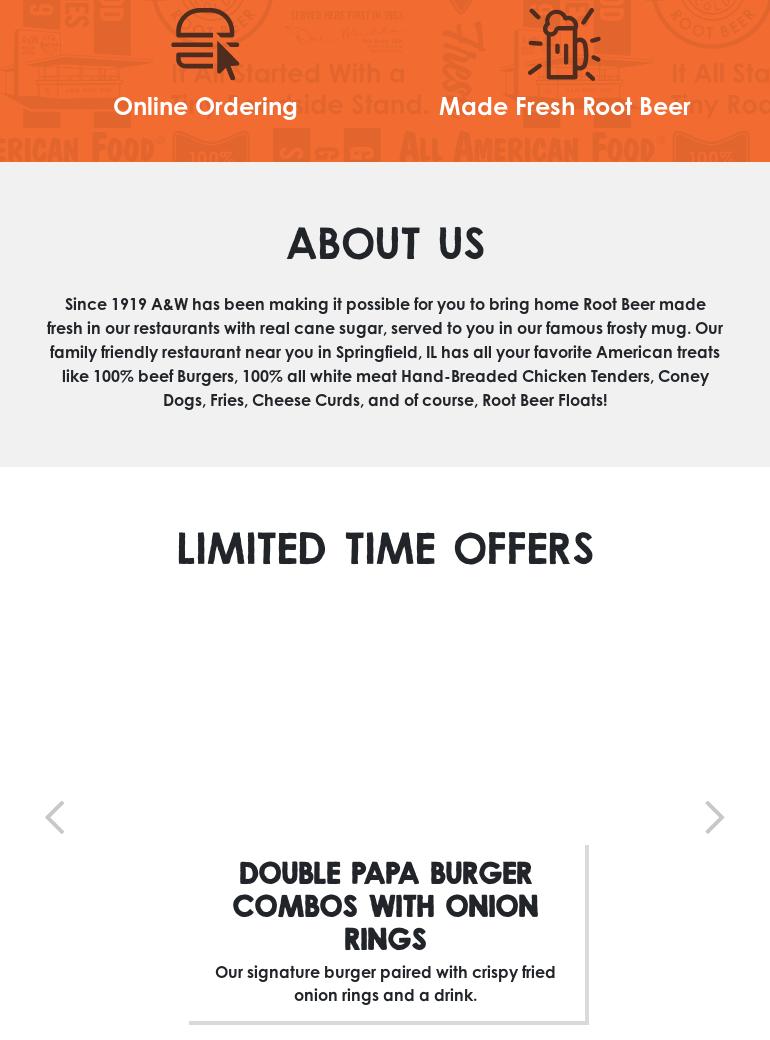
Task: Select the Double Papa Burger offer card
Action: point(385,930)
